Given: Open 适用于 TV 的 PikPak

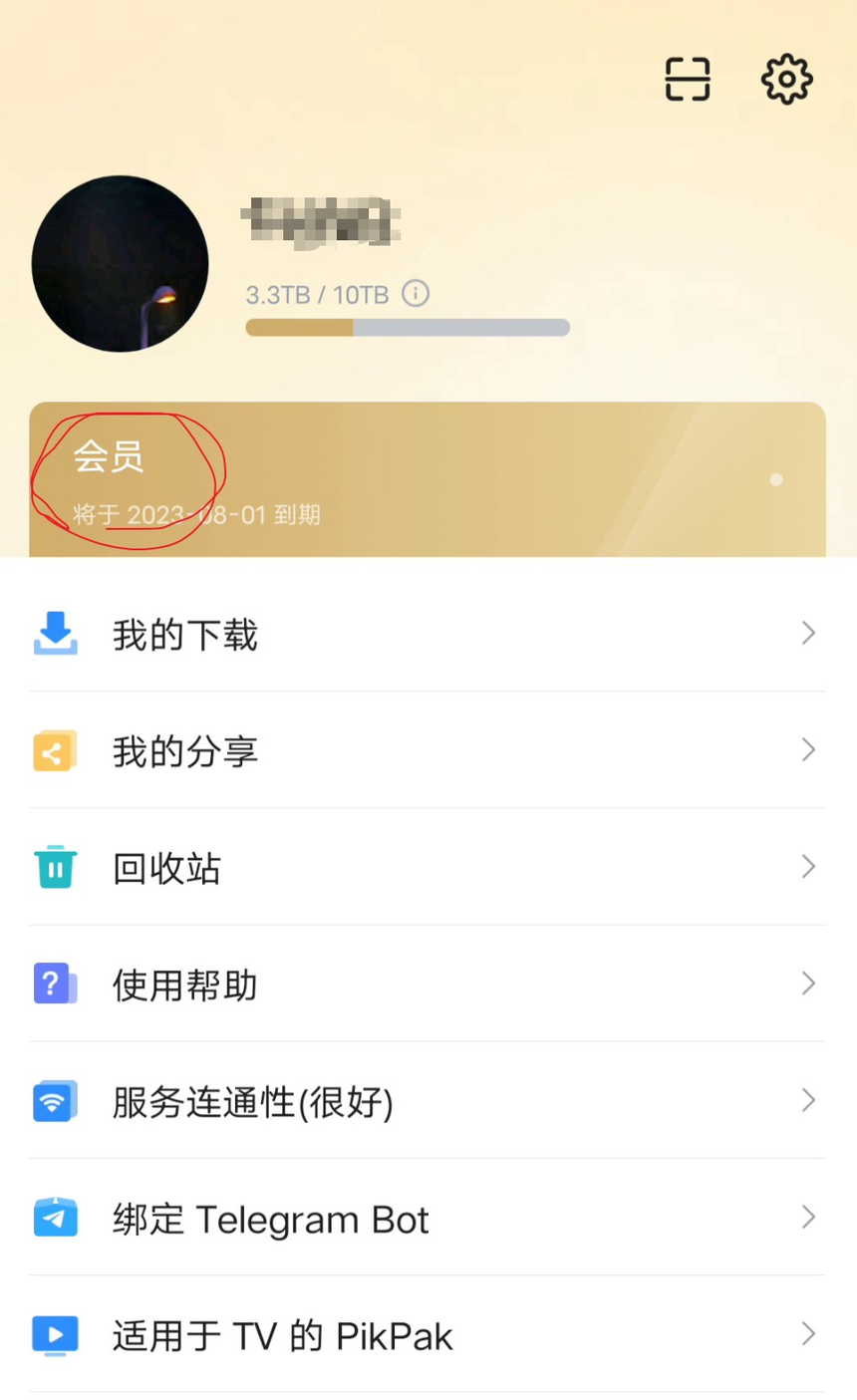Looking at the screenshot, I should 428,1334.
